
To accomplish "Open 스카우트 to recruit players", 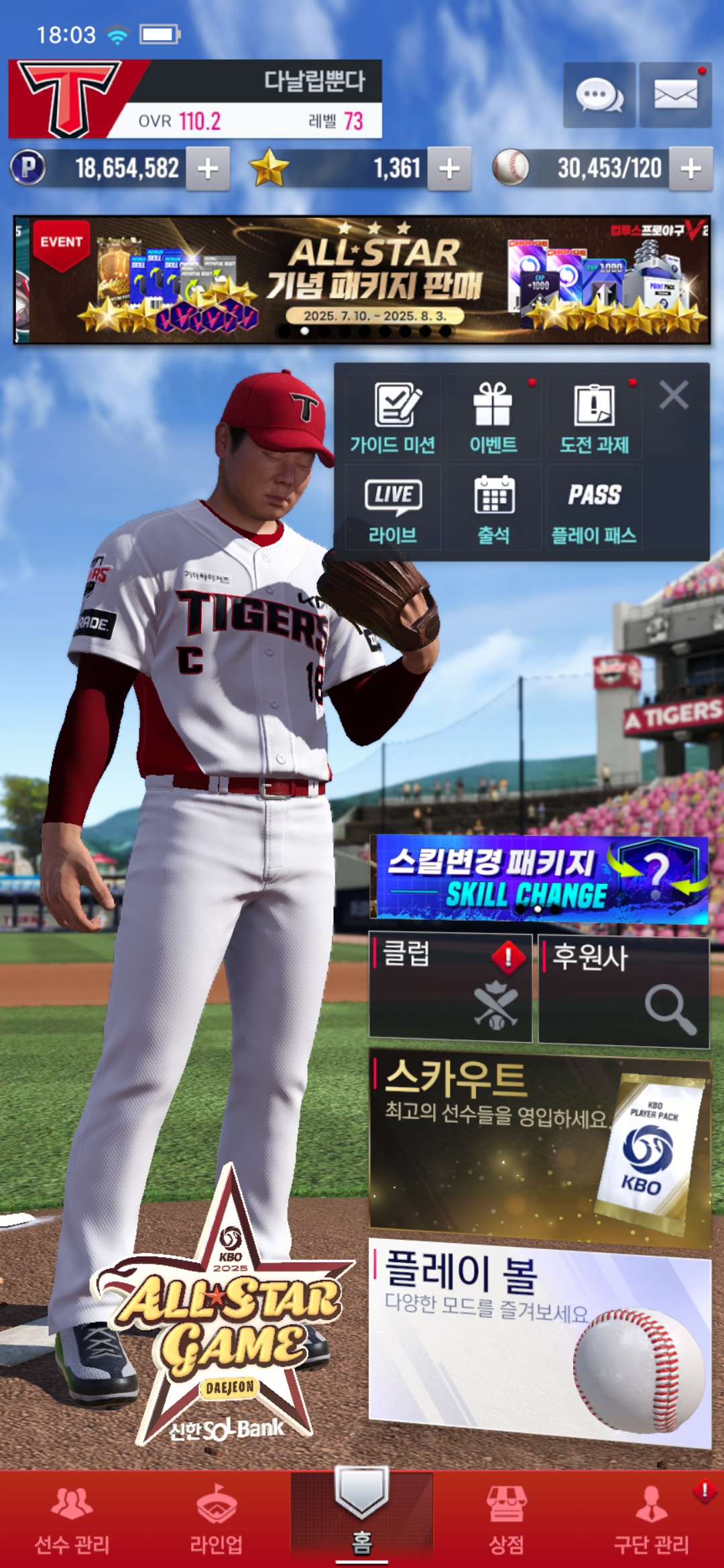I will [x=540, y=1147].
